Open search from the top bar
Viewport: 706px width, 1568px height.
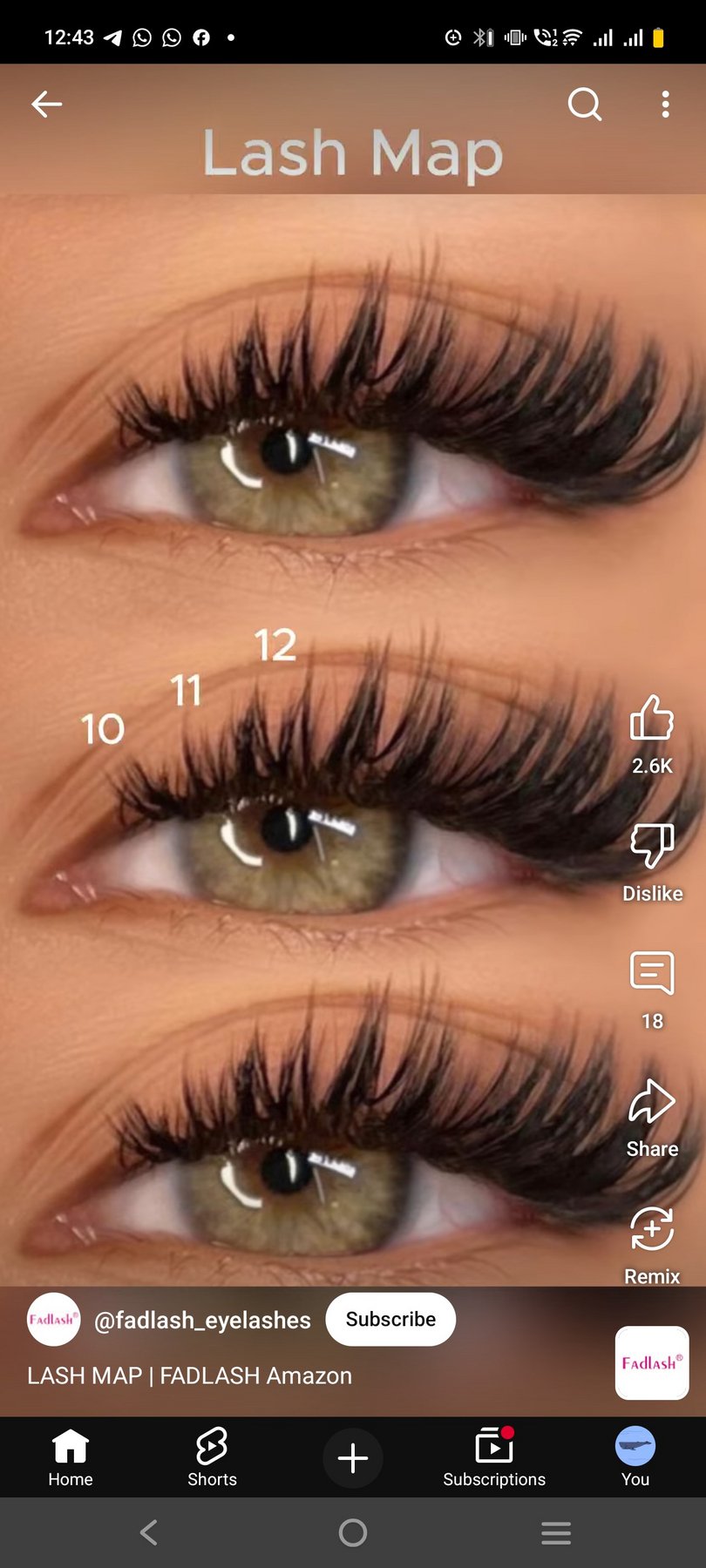[x=584, y=105]
